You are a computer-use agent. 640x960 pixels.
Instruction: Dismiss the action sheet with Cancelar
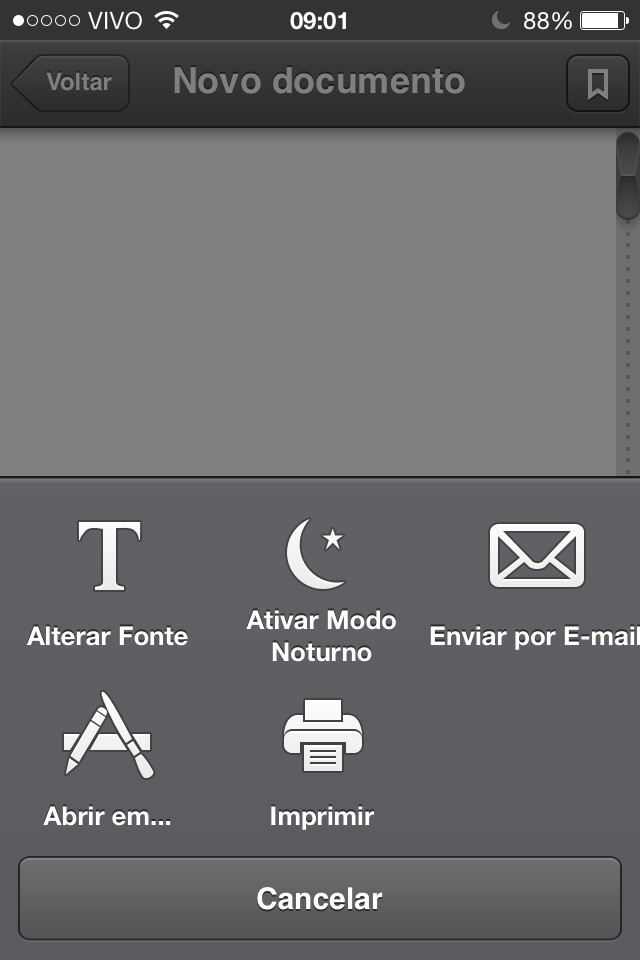(320, 898)
